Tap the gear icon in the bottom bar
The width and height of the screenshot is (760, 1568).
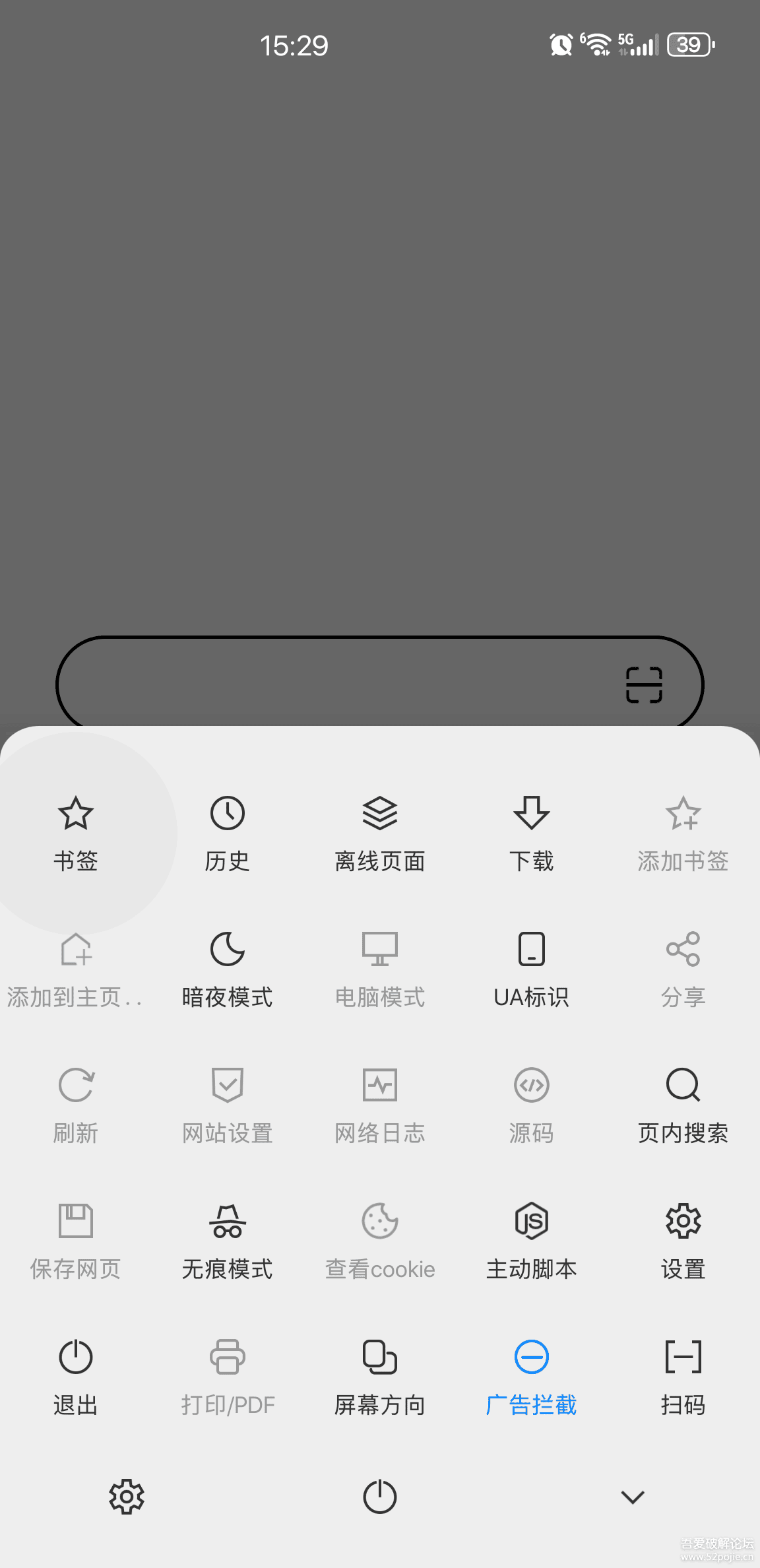tap(127, 1497)
